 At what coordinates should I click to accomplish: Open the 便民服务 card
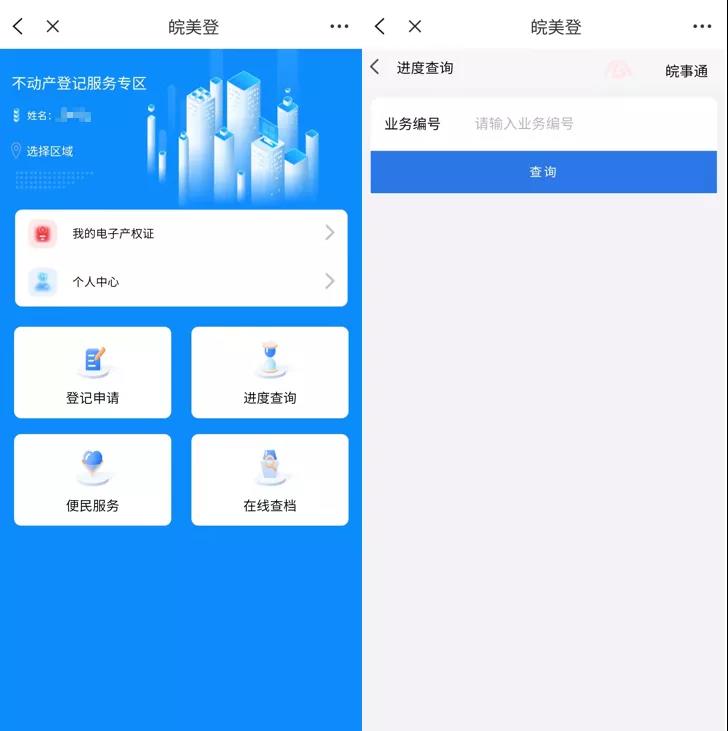pos(92,480)
